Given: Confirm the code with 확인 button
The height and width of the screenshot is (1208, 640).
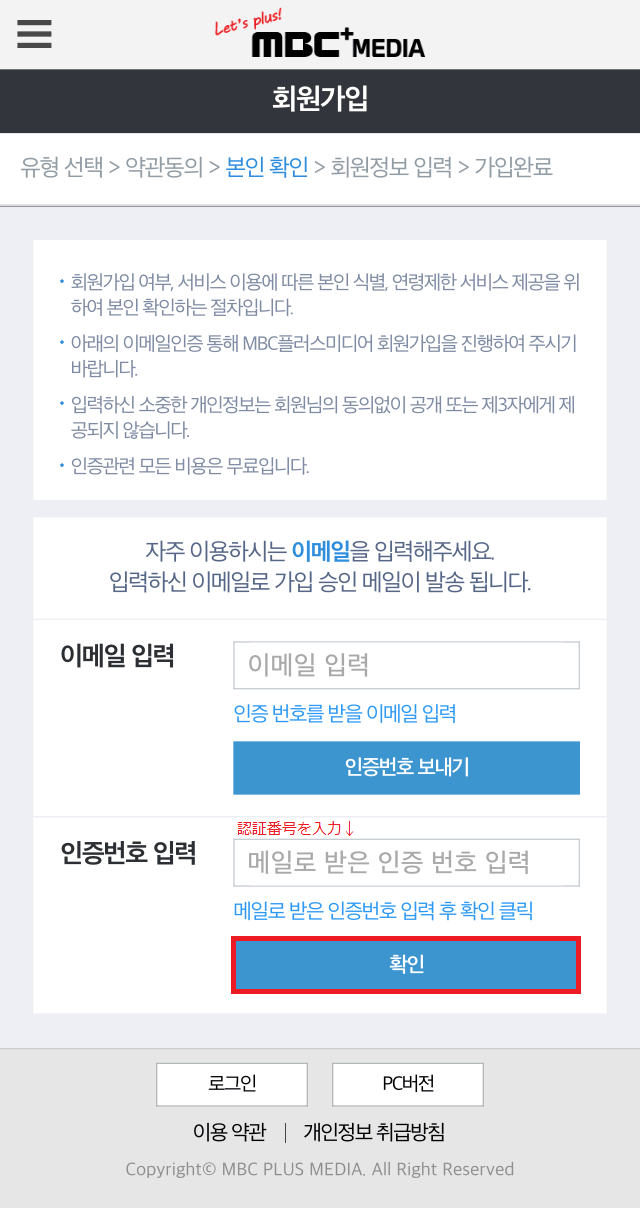Looking at the screenshot, I should (406, 964).
